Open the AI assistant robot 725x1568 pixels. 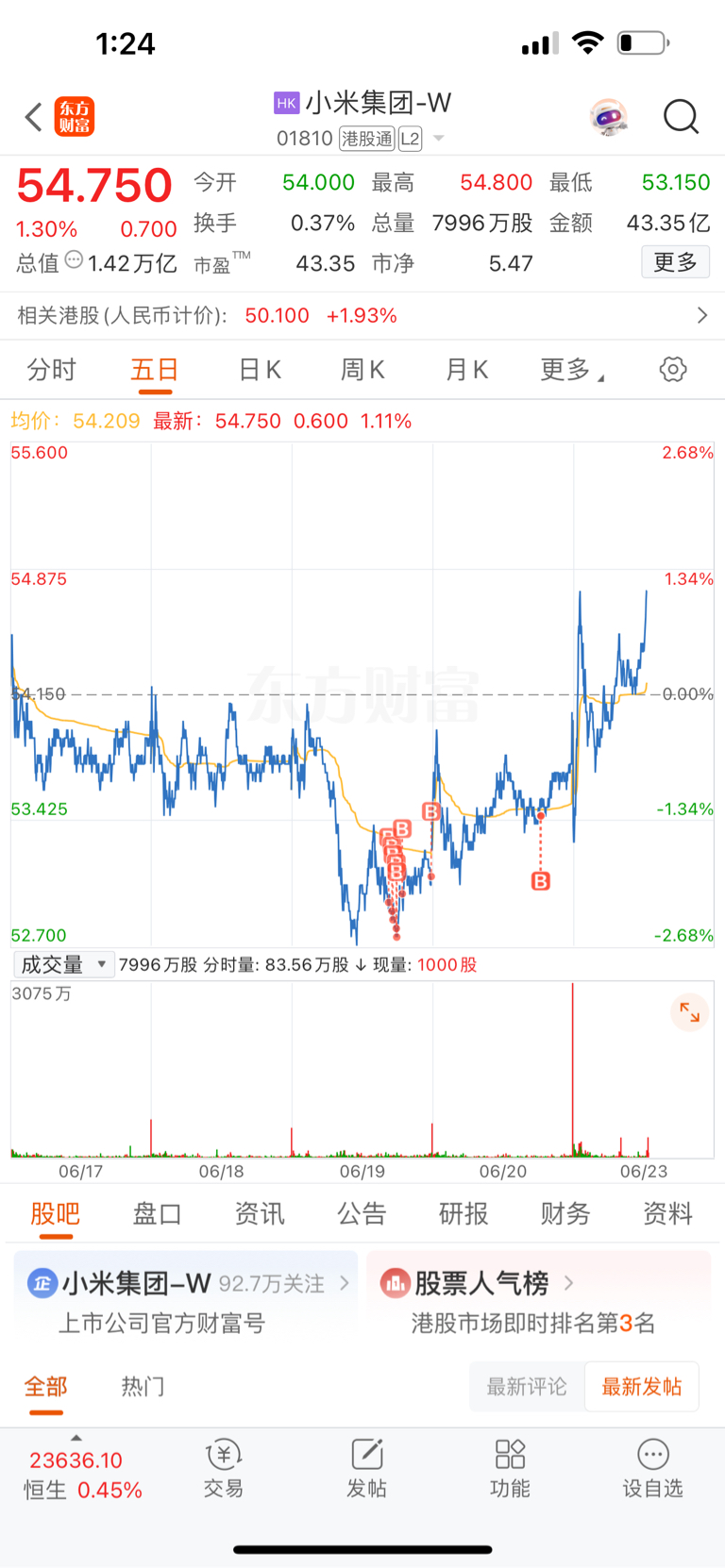click(610, 117)
